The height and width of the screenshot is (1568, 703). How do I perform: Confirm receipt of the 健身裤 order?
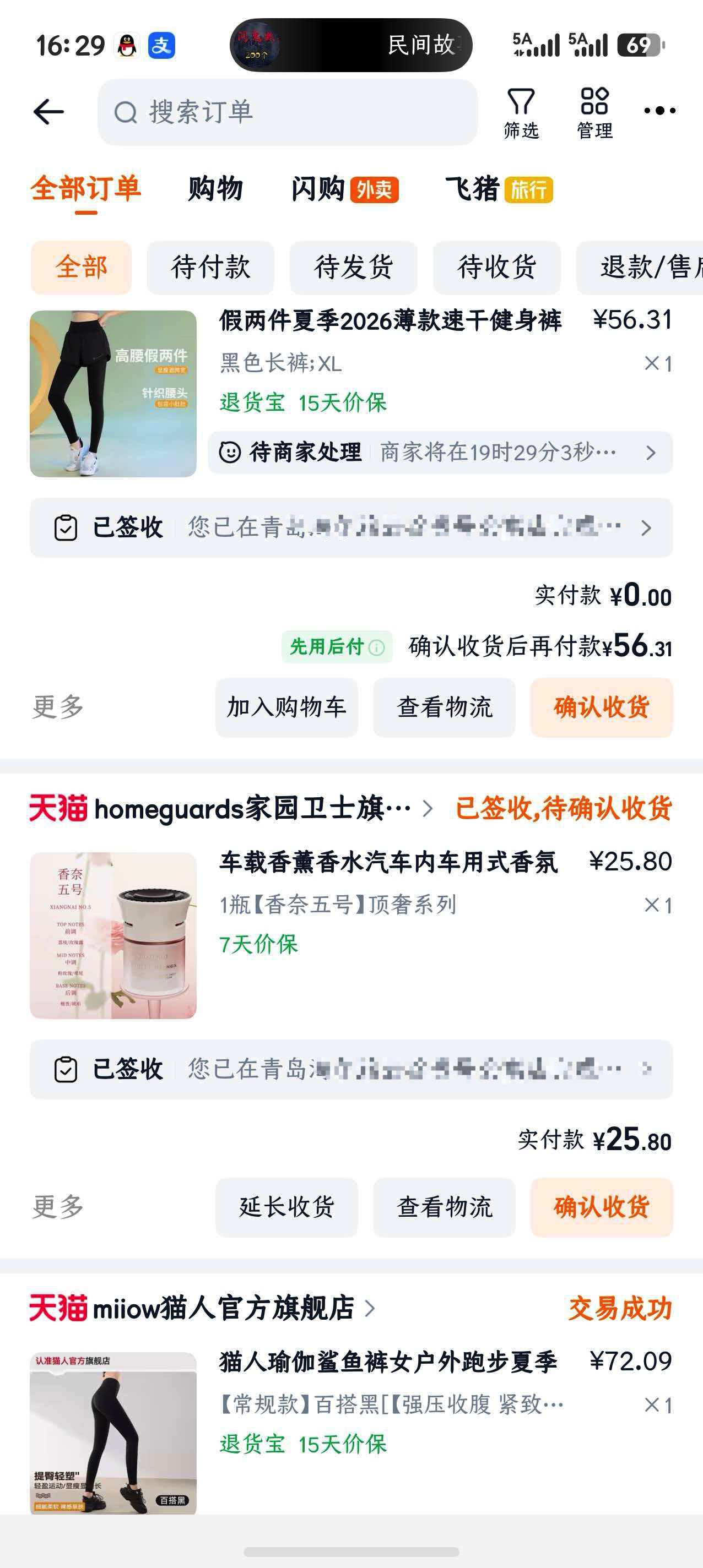(x=601, y=707)
